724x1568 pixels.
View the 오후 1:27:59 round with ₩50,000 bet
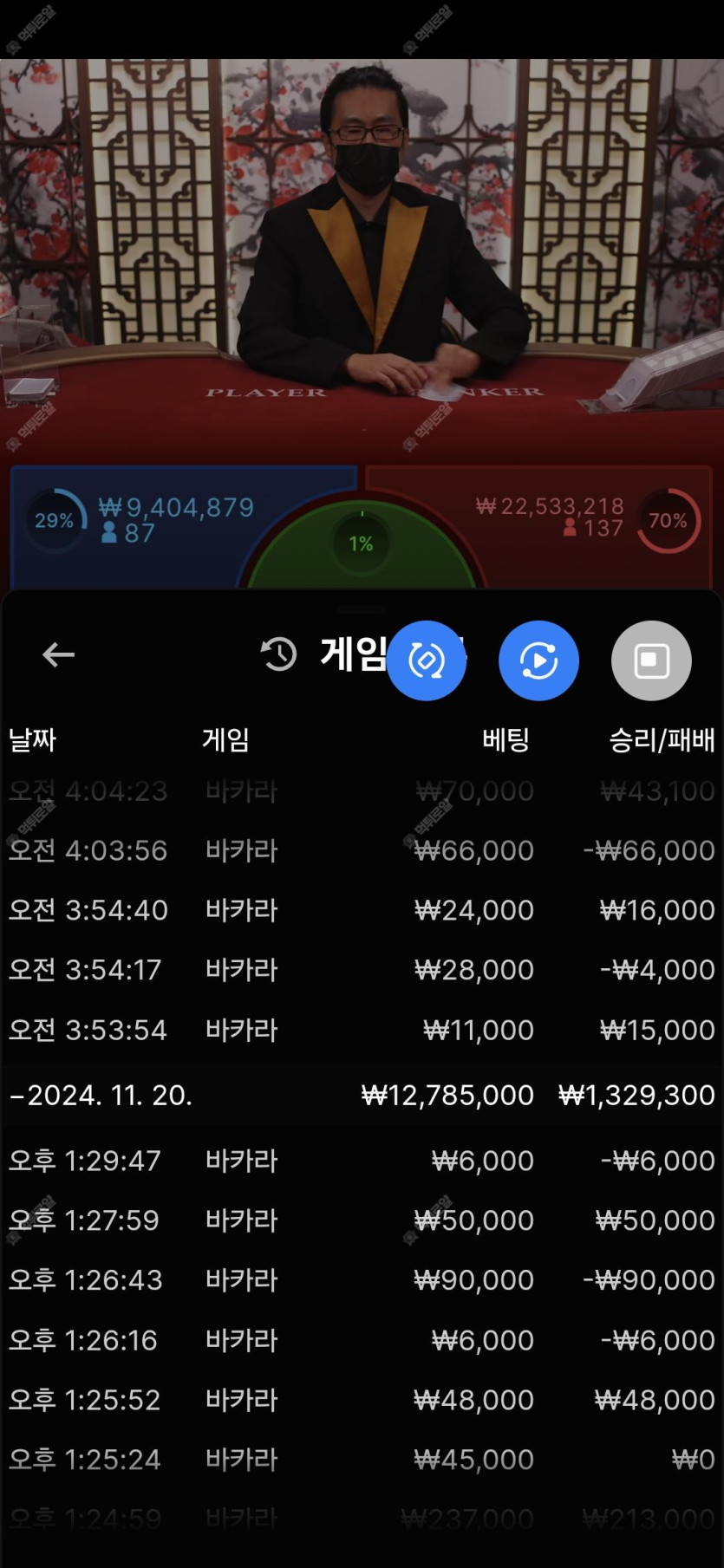pyautogui.click(x=362, y=1220)
